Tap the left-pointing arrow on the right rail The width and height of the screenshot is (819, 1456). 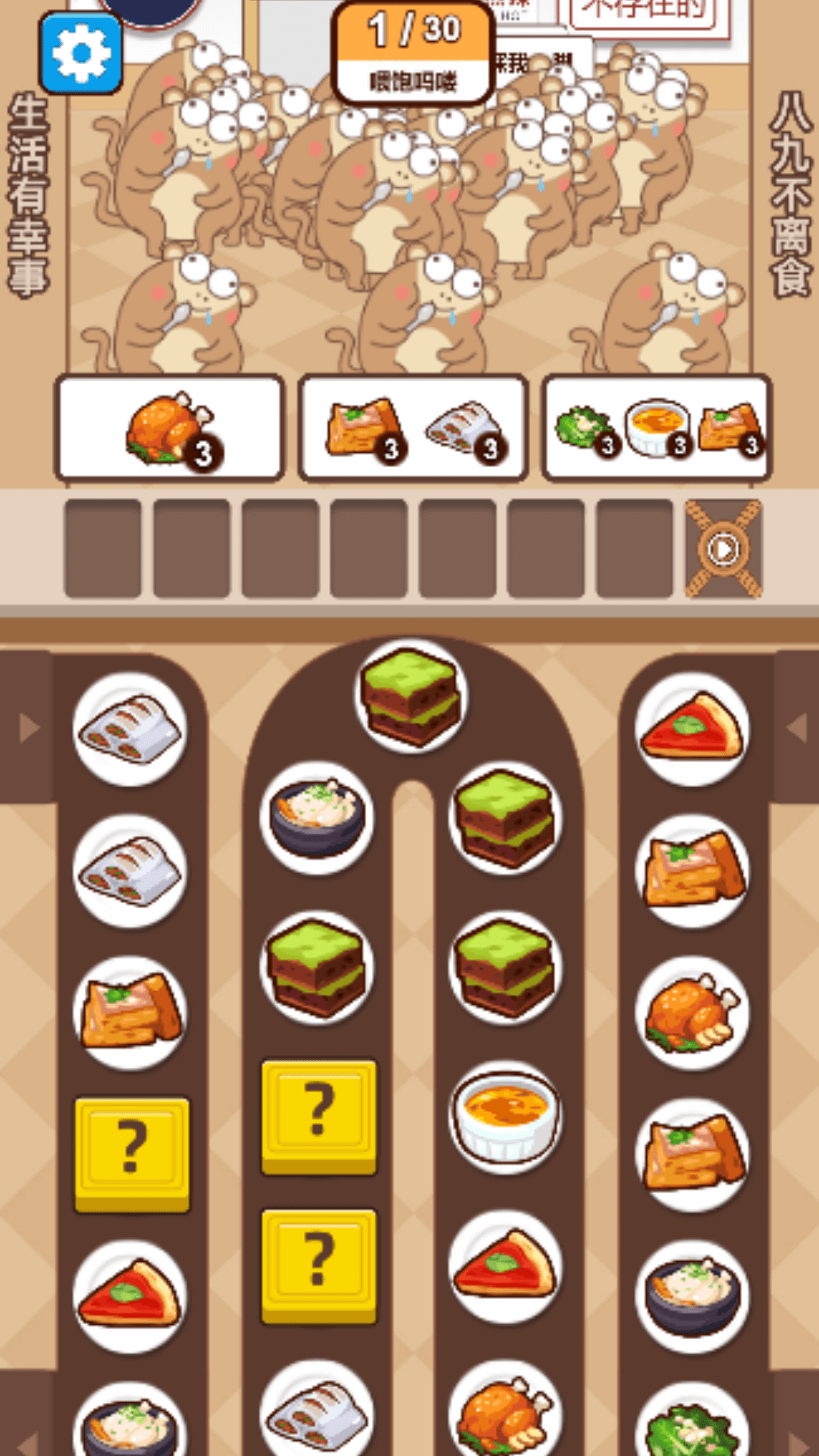point(796,728)
